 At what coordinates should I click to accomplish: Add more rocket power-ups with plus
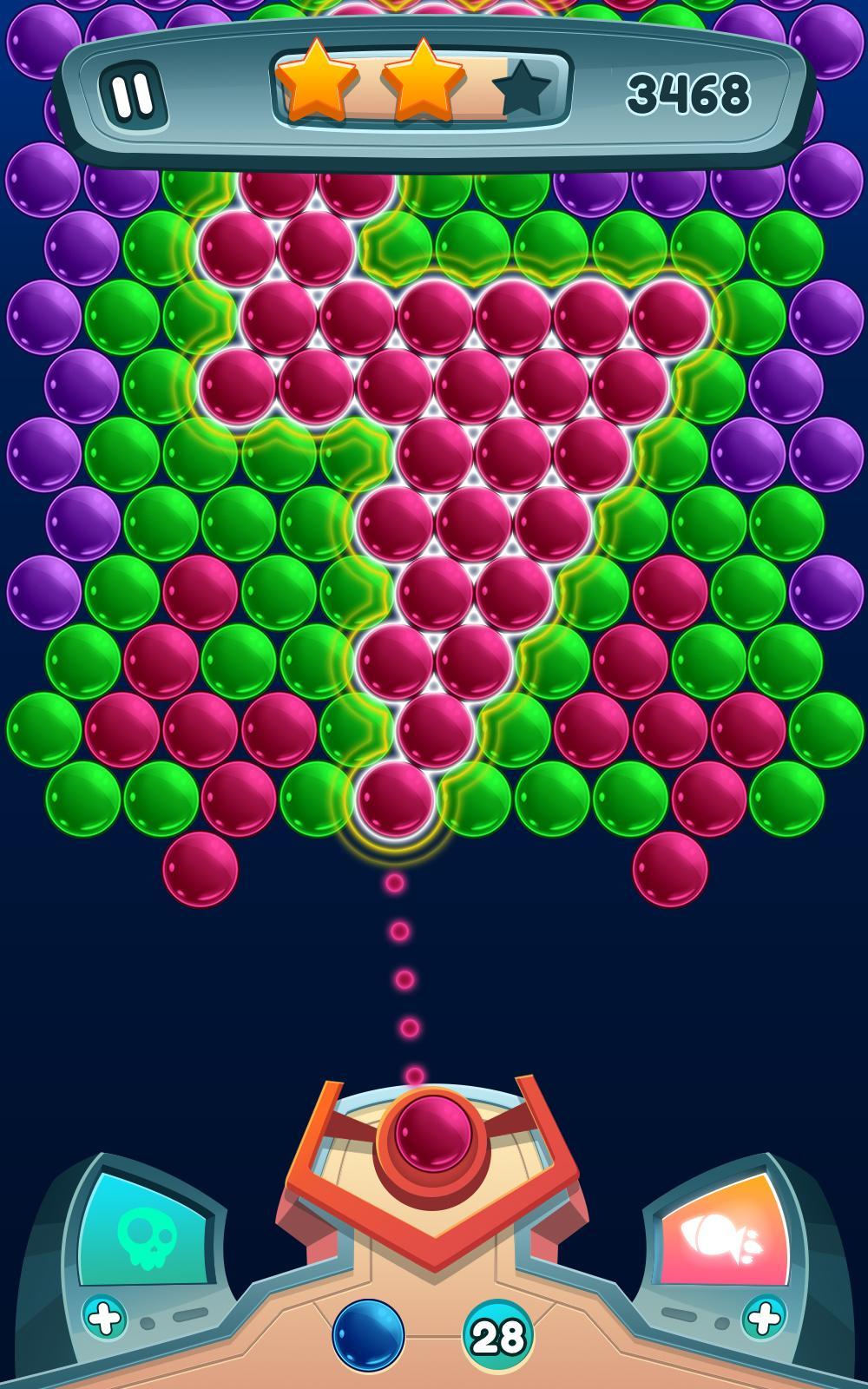coord(764,1319)
